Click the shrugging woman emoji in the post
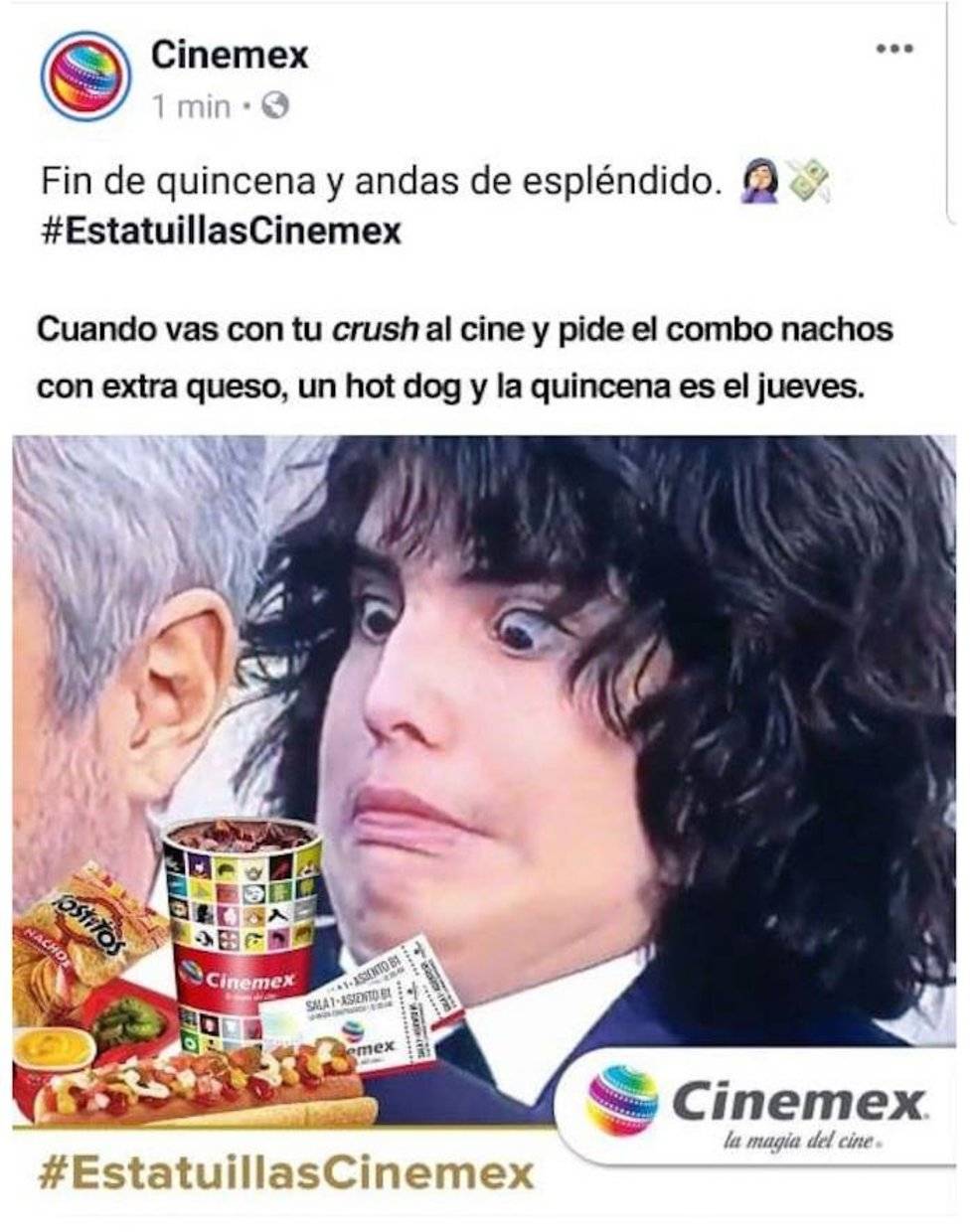 tap(760, 177)
